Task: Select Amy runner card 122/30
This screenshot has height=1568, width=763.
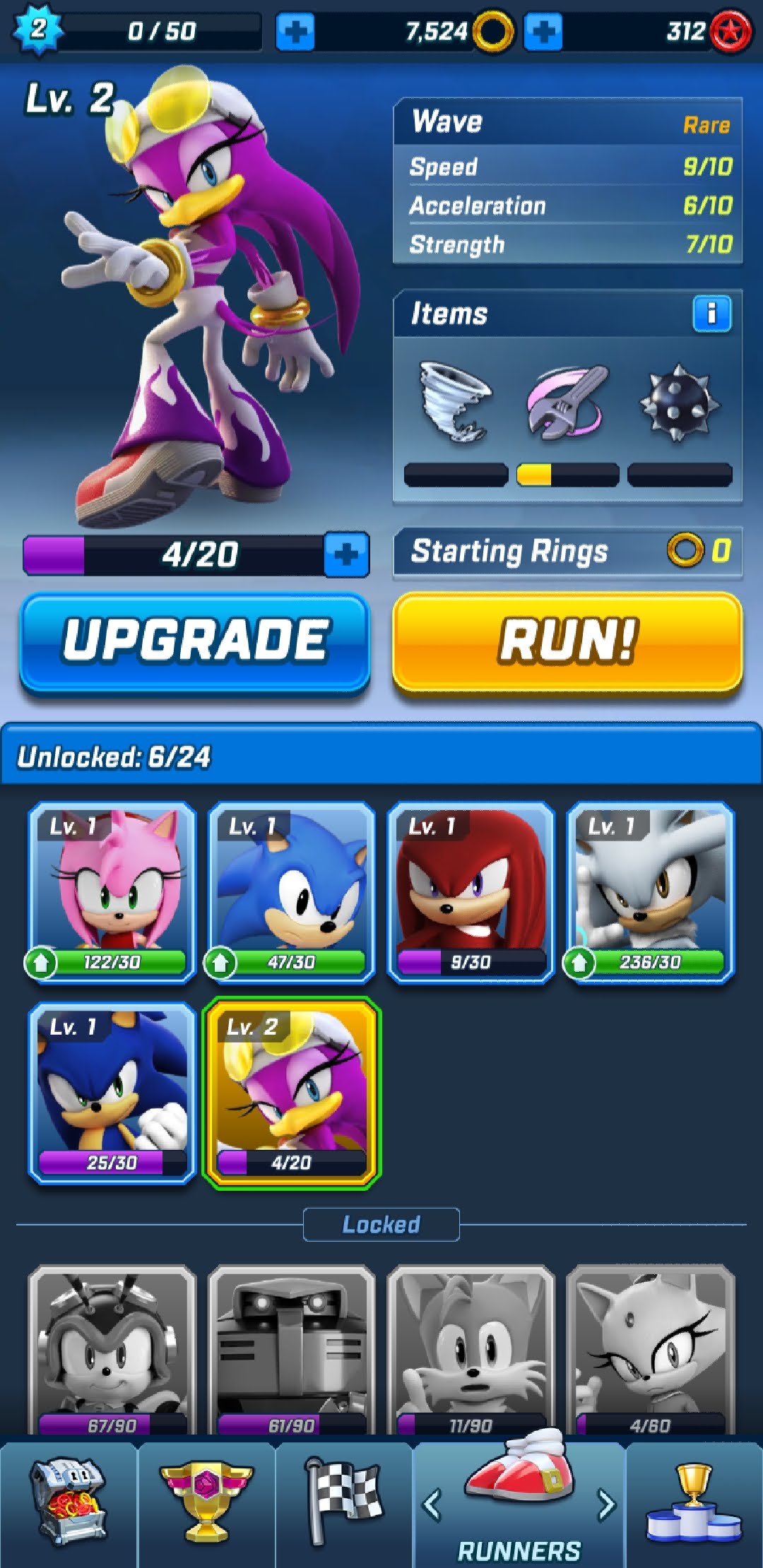Action: 112,892
